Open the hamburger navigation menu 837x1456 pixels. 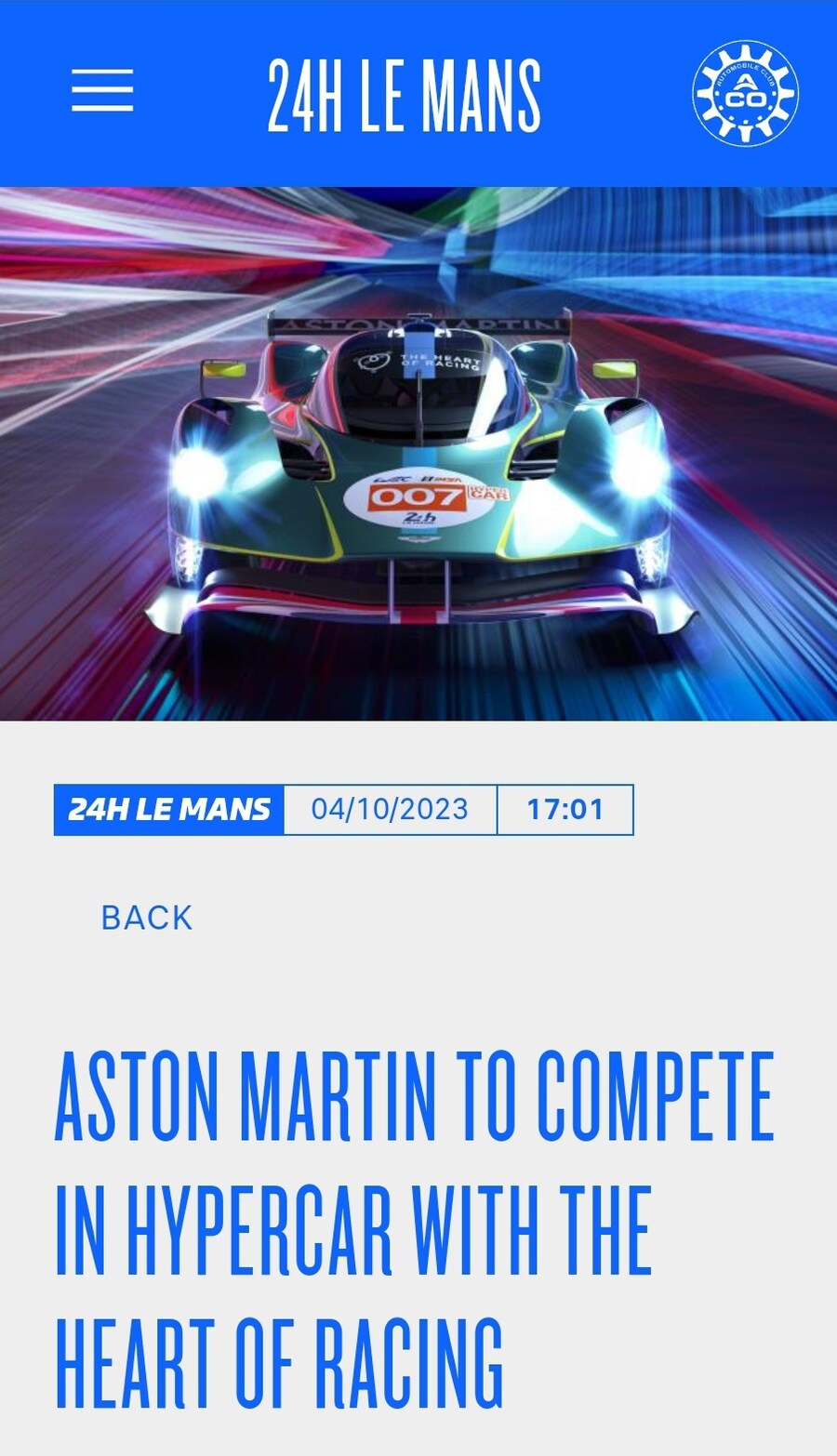point(102,90)
